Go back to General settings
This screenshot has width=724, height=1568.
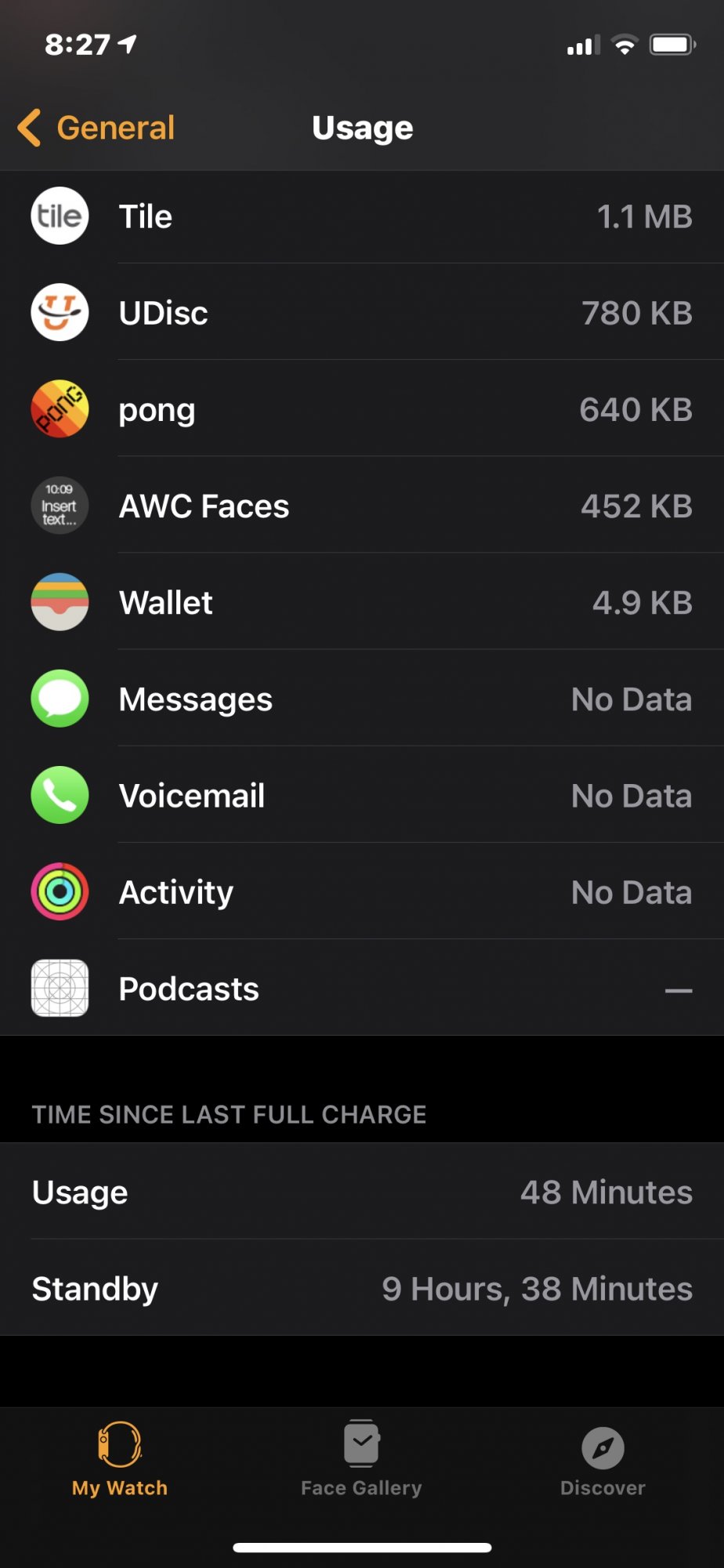pos(96,128)
